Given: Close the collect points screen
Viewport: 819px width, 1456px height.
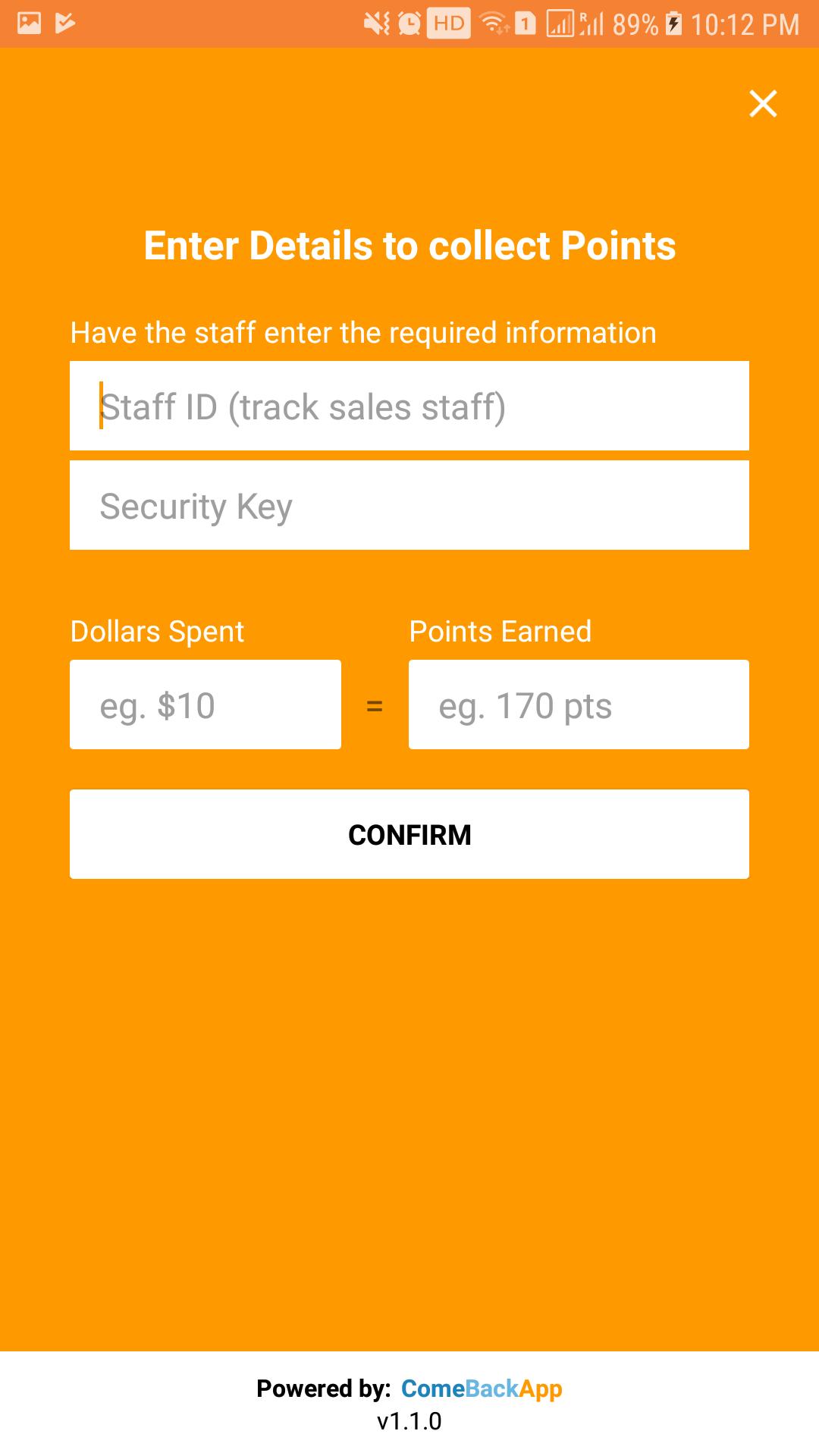Looking at the screenshot, I should click(x=763, y=104).
